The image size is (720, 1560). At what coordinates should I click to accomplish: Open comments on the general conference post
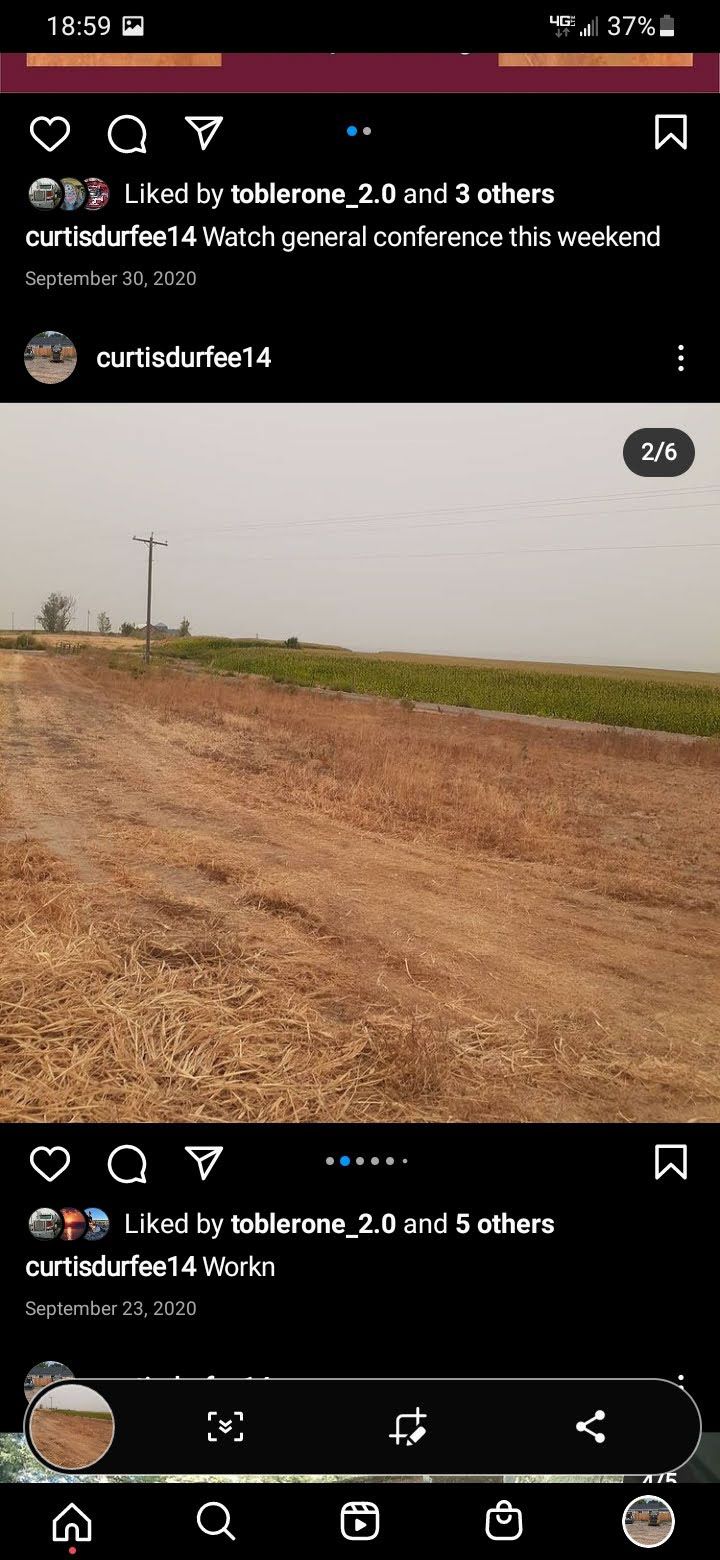tap(127, 133)
